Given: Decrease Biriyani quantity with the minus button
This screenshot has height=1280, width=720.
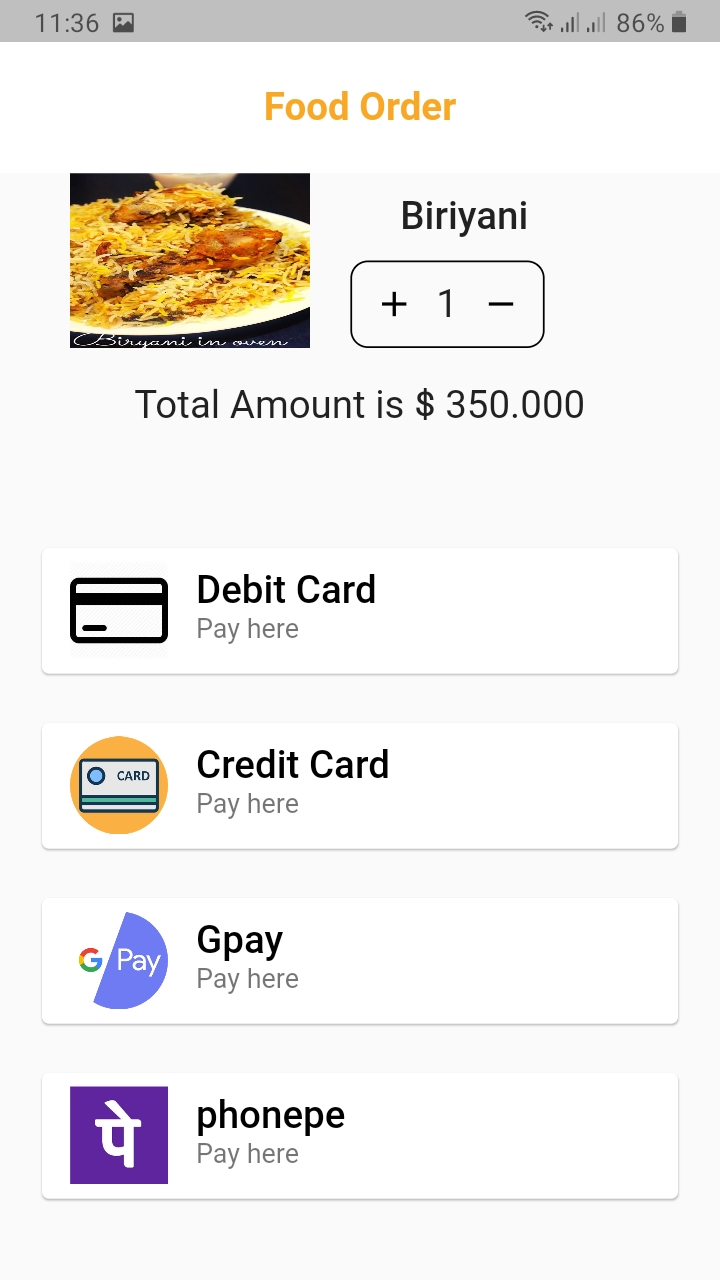Looking at the screenshot, I should pyautogui.click(x=500, y=304).
